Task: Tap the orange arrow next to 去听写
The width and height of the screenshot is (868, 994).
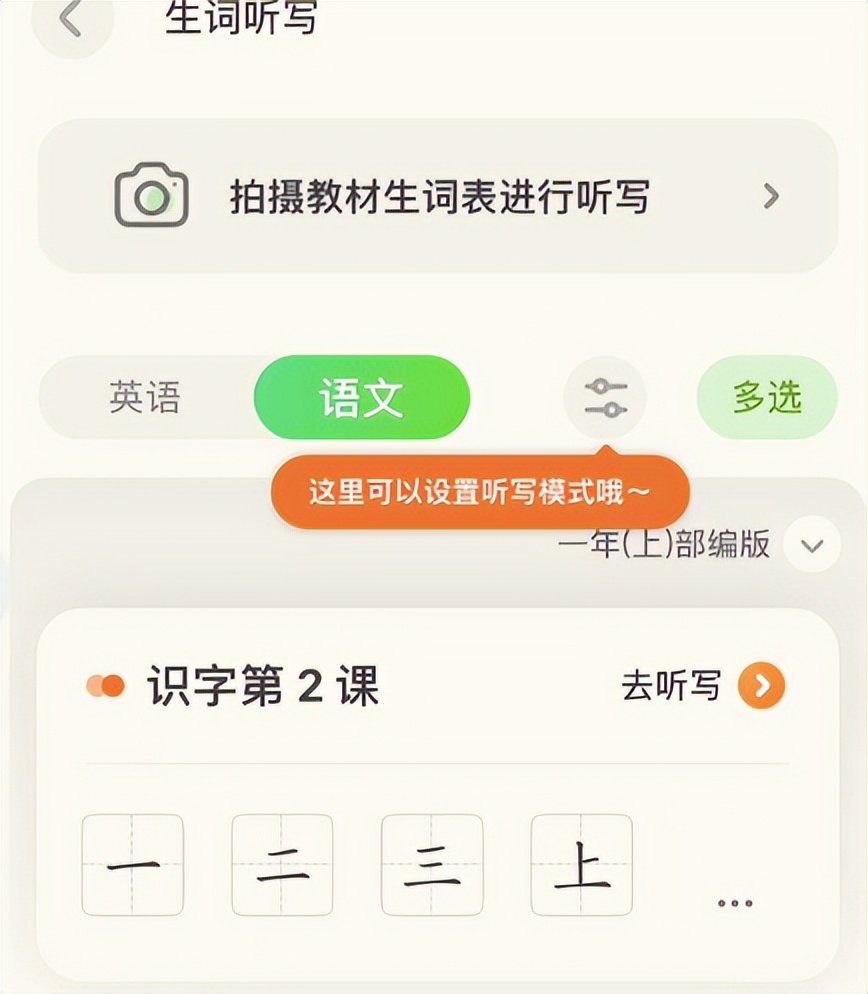Action: 764,687
